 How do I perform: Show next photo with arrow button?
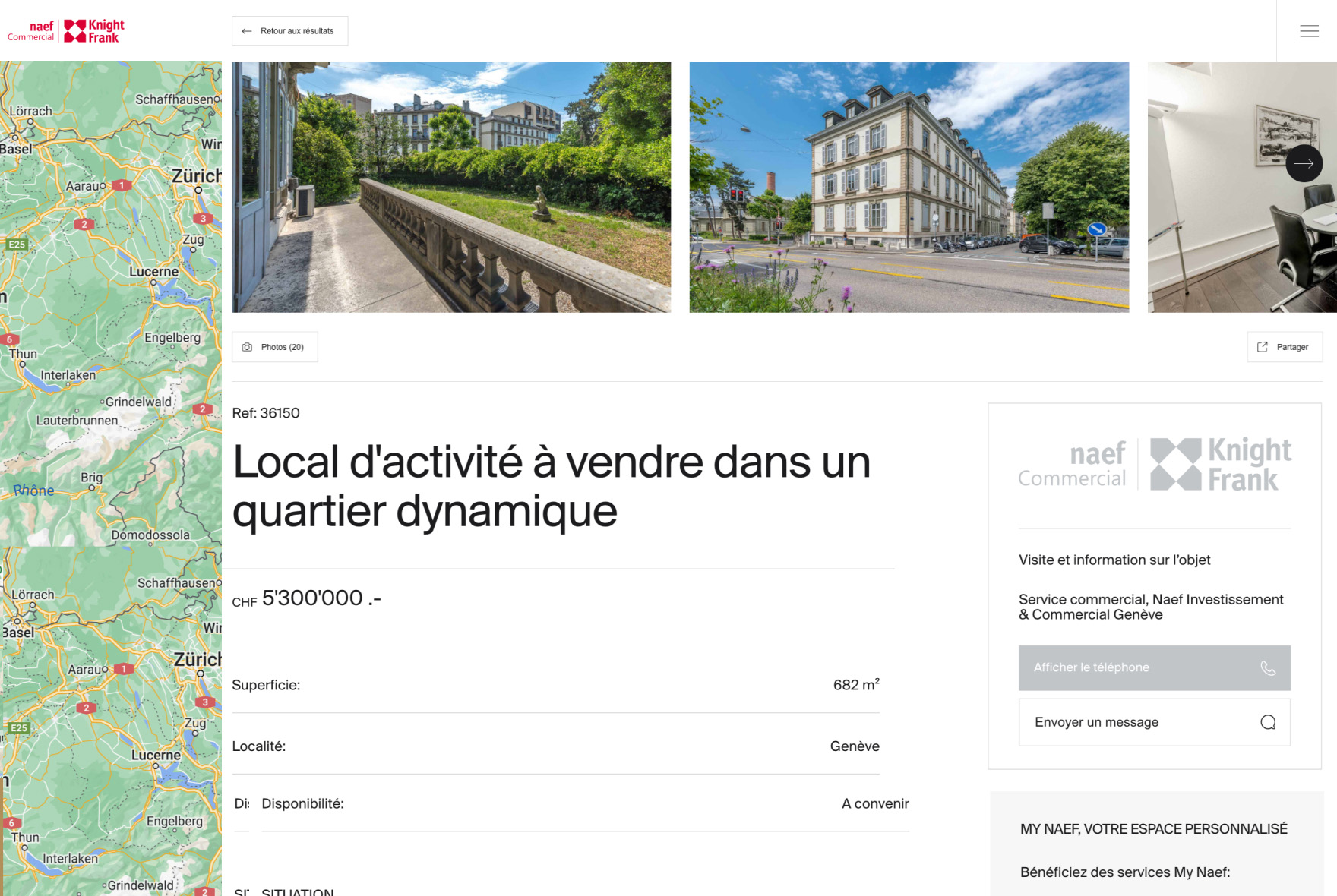(x=1304, y=163)
